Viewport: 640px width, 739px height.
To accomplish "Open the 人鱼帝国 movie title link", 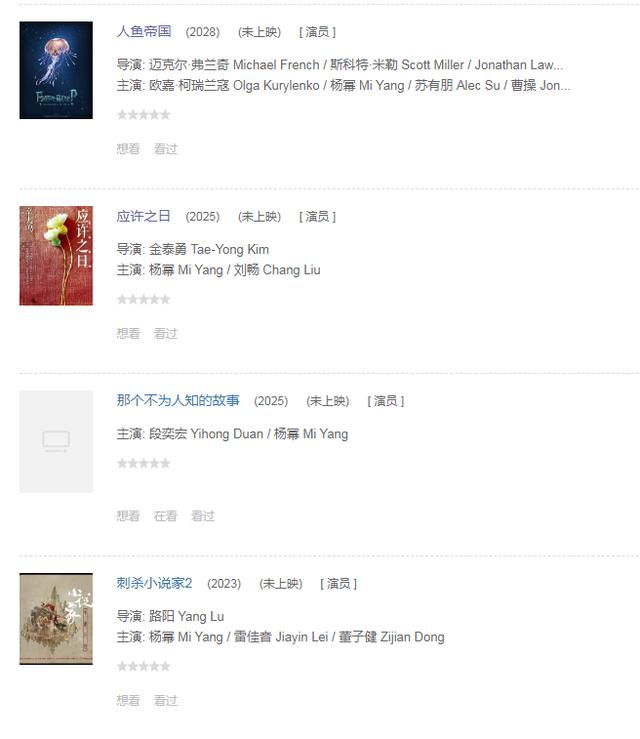I will click(x=144, y=32).
